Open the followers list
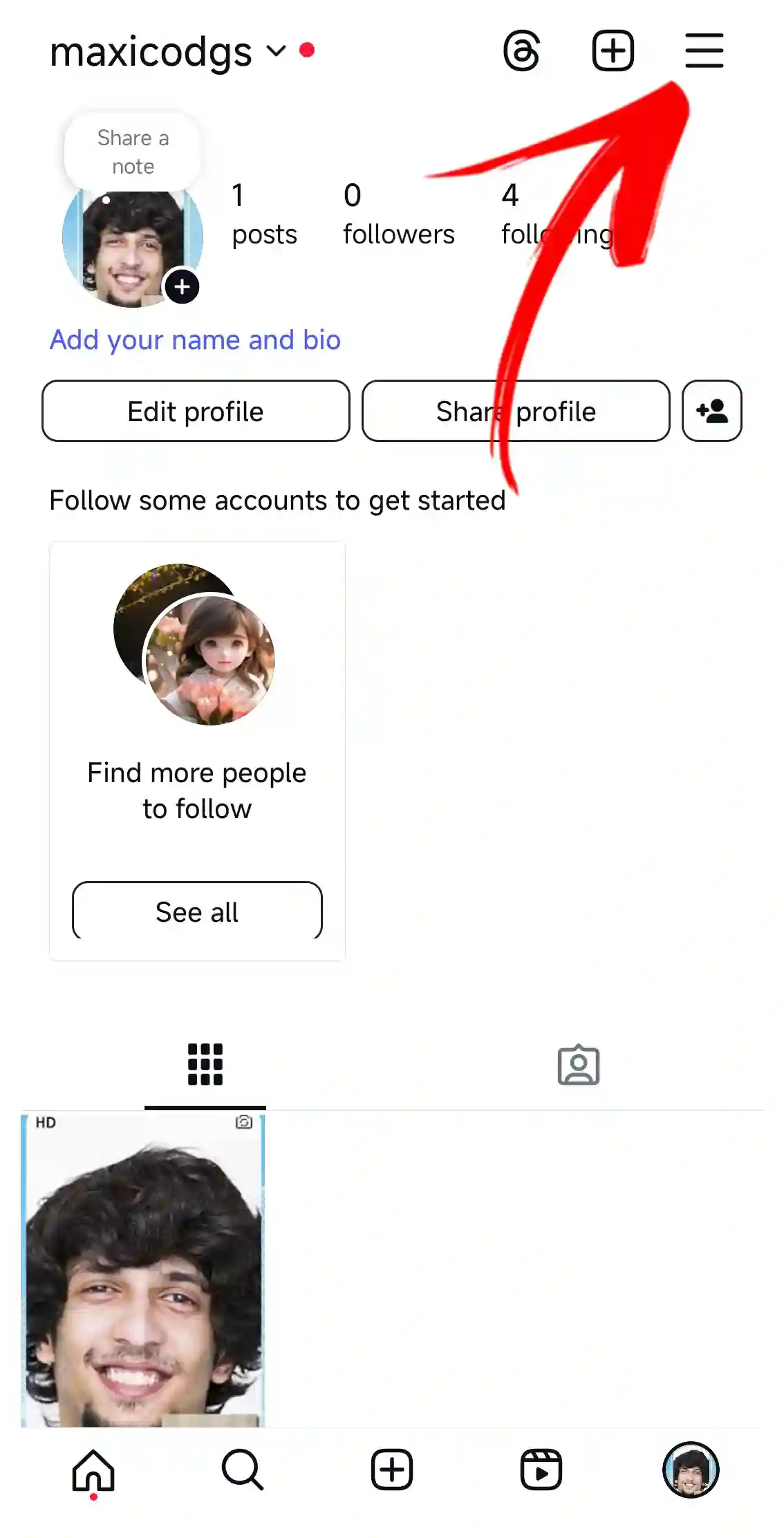Viewport: 784px width, 1538px height. click(398, 214)
